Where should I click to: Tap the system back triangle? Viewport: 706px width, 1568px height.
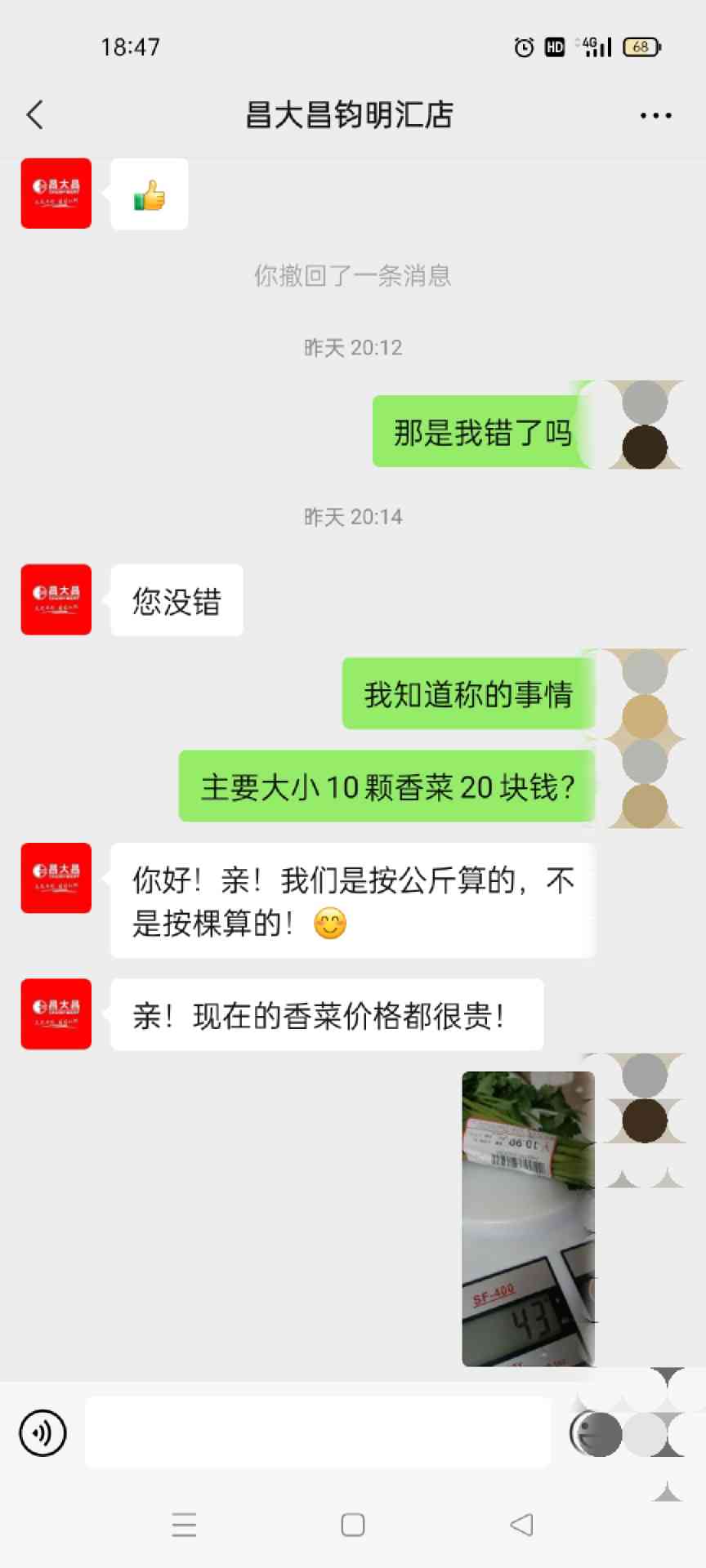[x=521, y=1525]
